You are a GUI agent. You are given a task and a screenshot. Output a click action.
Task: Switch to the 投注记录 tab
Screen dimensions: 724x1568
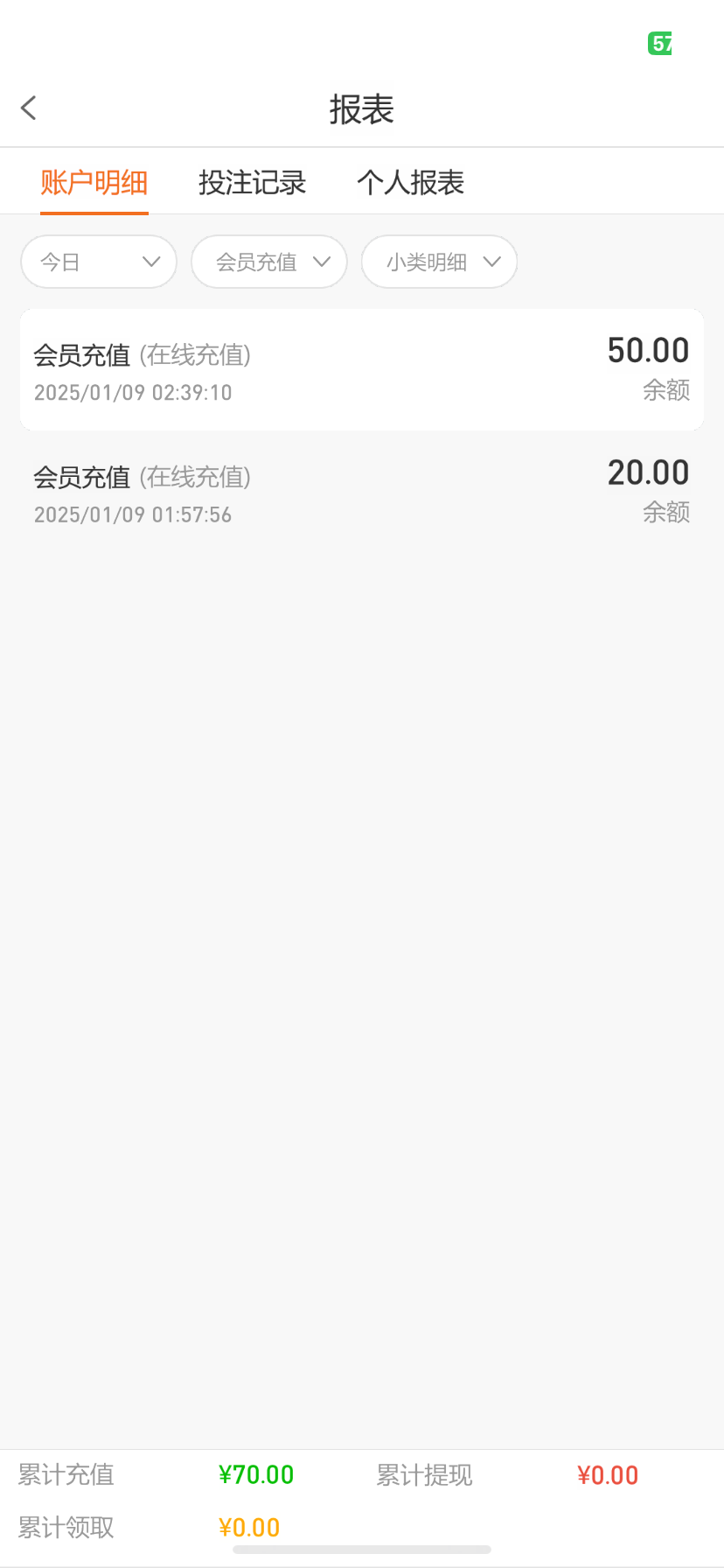tap(252, 183)
